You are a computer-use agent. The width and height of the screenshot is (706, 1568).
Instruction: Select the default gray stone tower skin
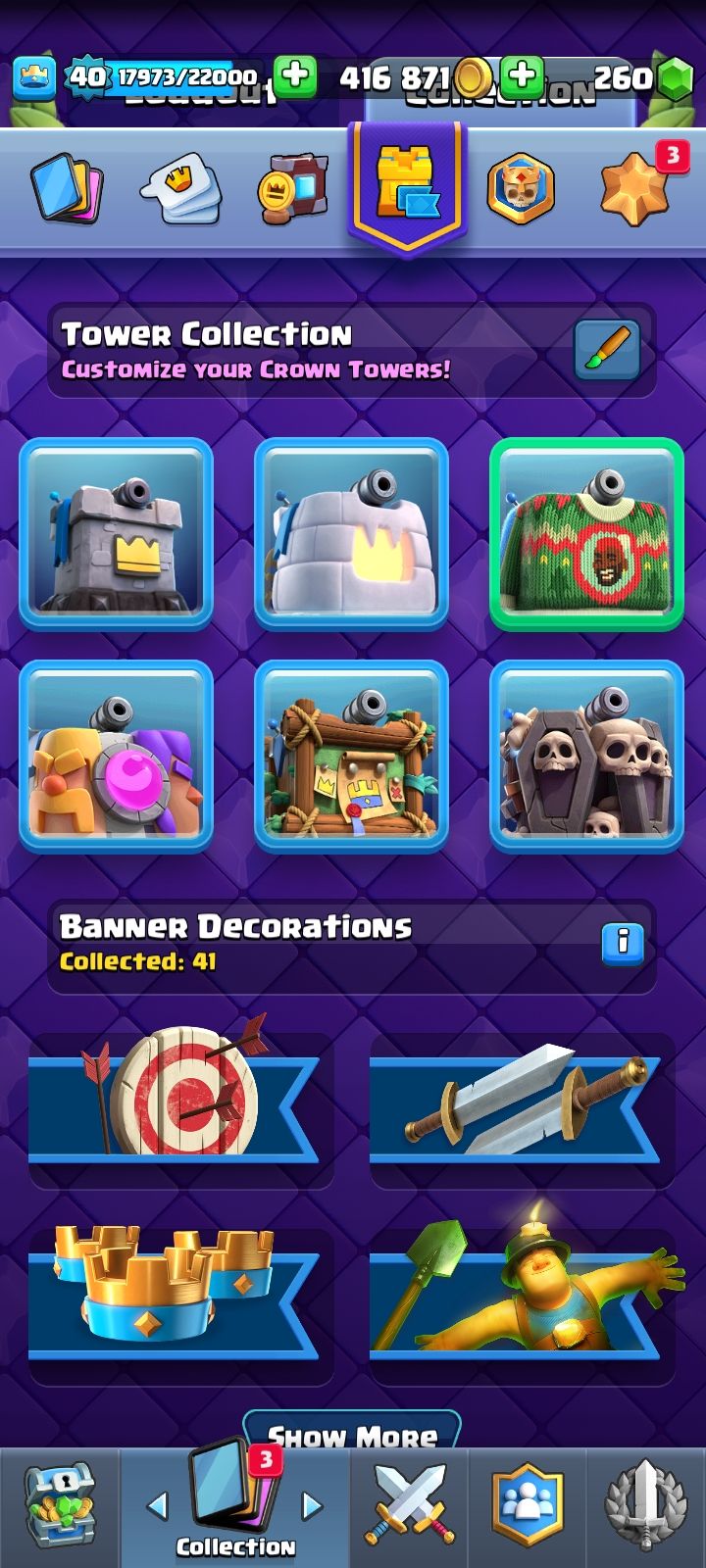(x=116, y=533)
